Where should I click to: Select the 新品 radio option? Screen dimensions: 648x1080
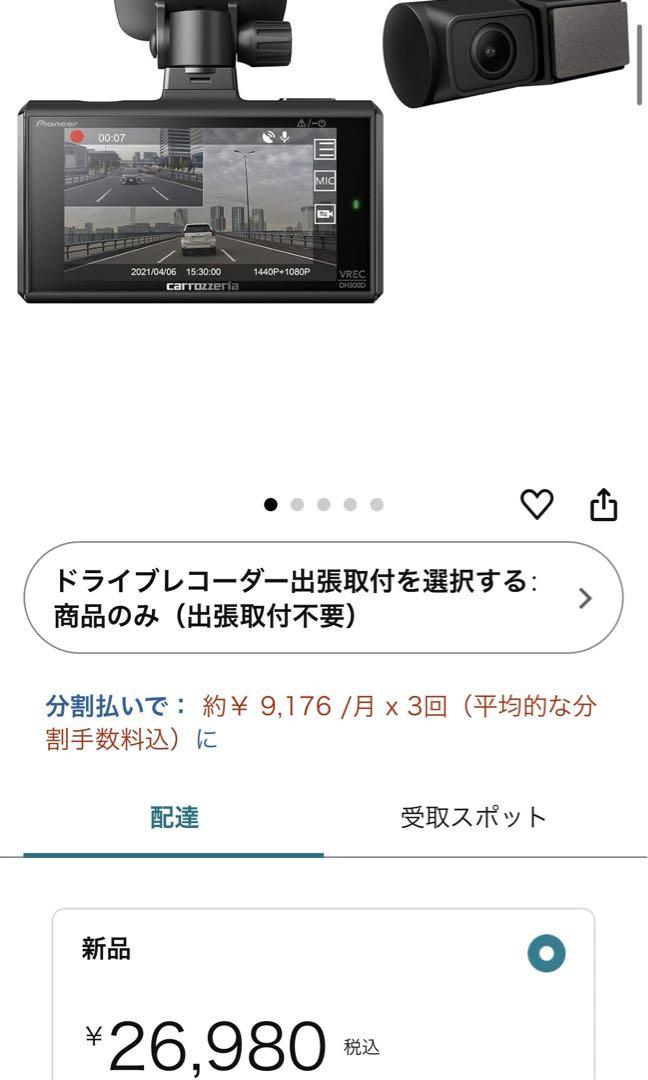click(x=546, y=954)
